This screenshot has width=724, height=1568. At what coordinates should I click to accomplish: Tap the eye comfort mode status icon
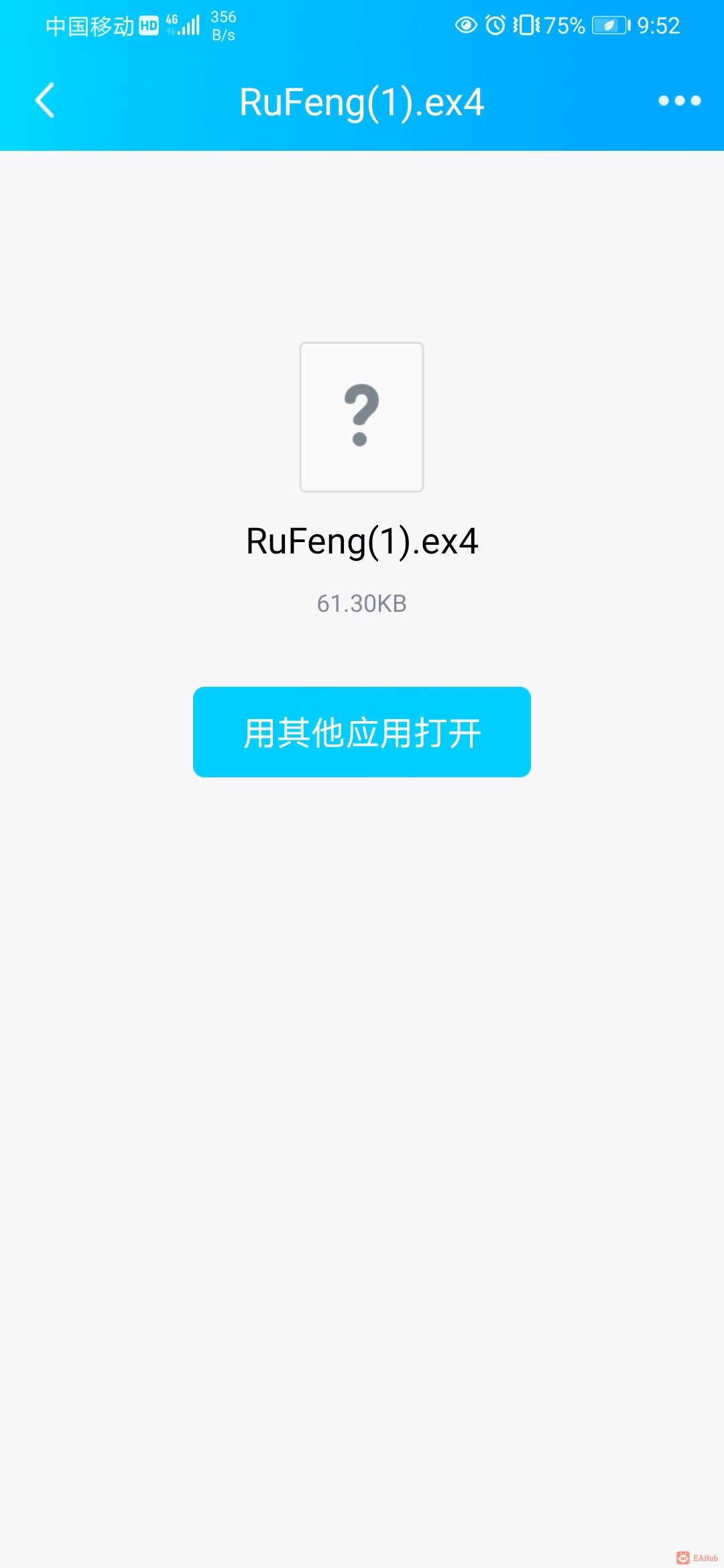[x=466, y=25]
